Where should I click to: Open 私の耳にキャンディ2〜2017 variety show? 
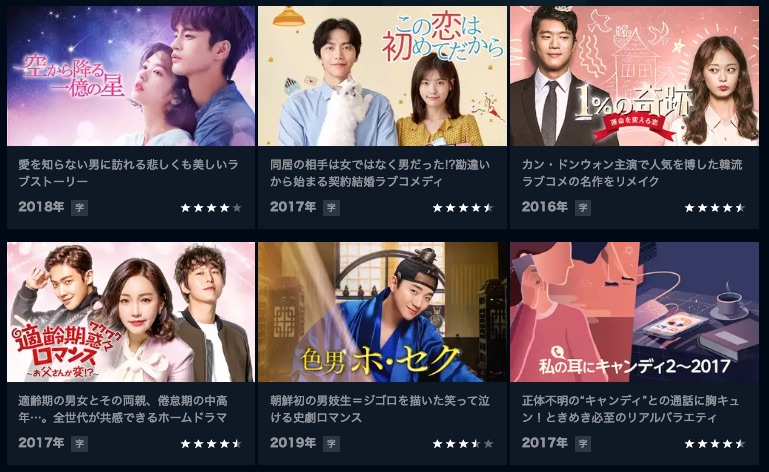[634, 311]
